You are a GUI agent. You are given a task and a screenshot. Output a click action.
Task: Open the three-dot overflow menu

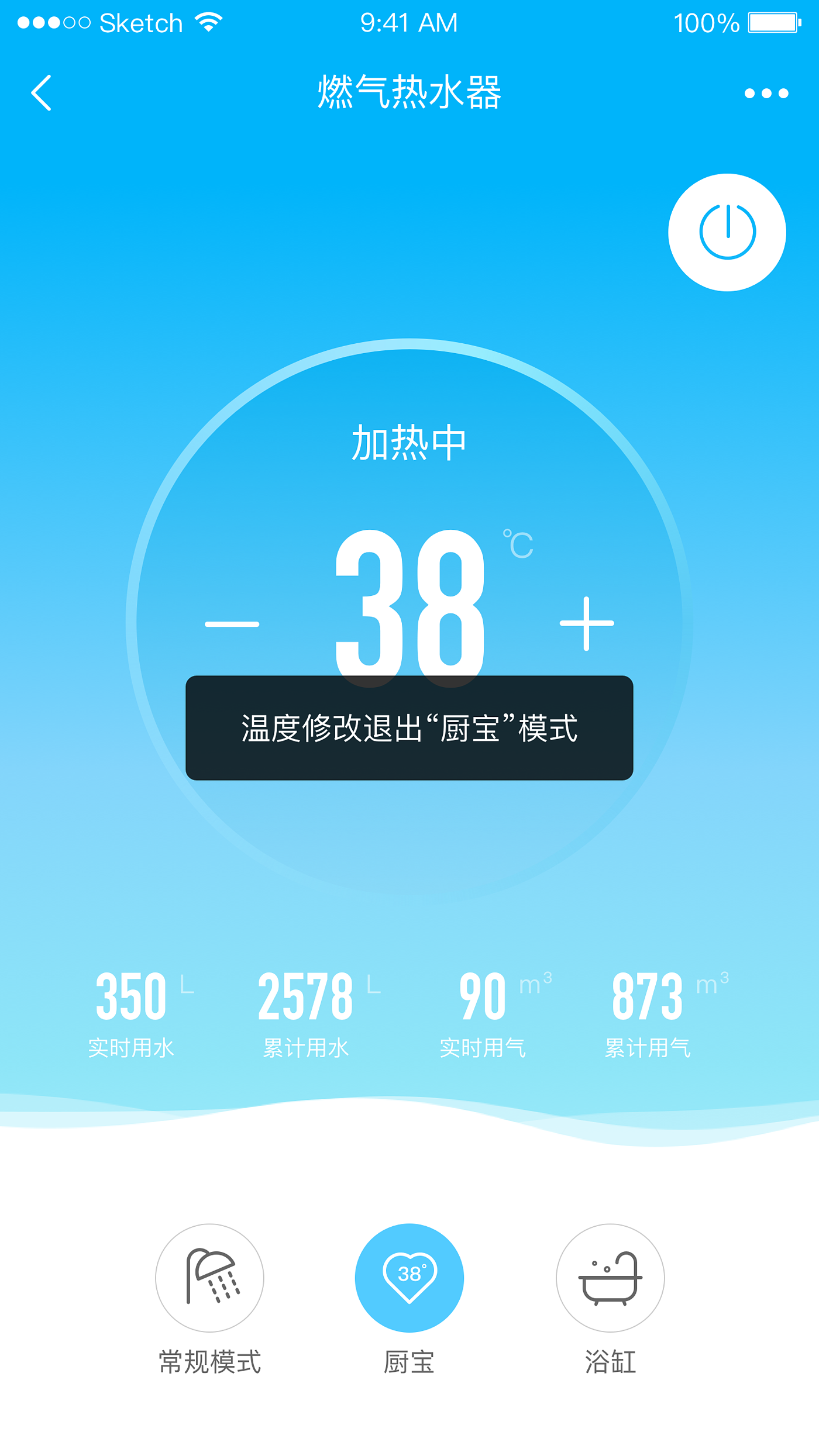point(766,94)
